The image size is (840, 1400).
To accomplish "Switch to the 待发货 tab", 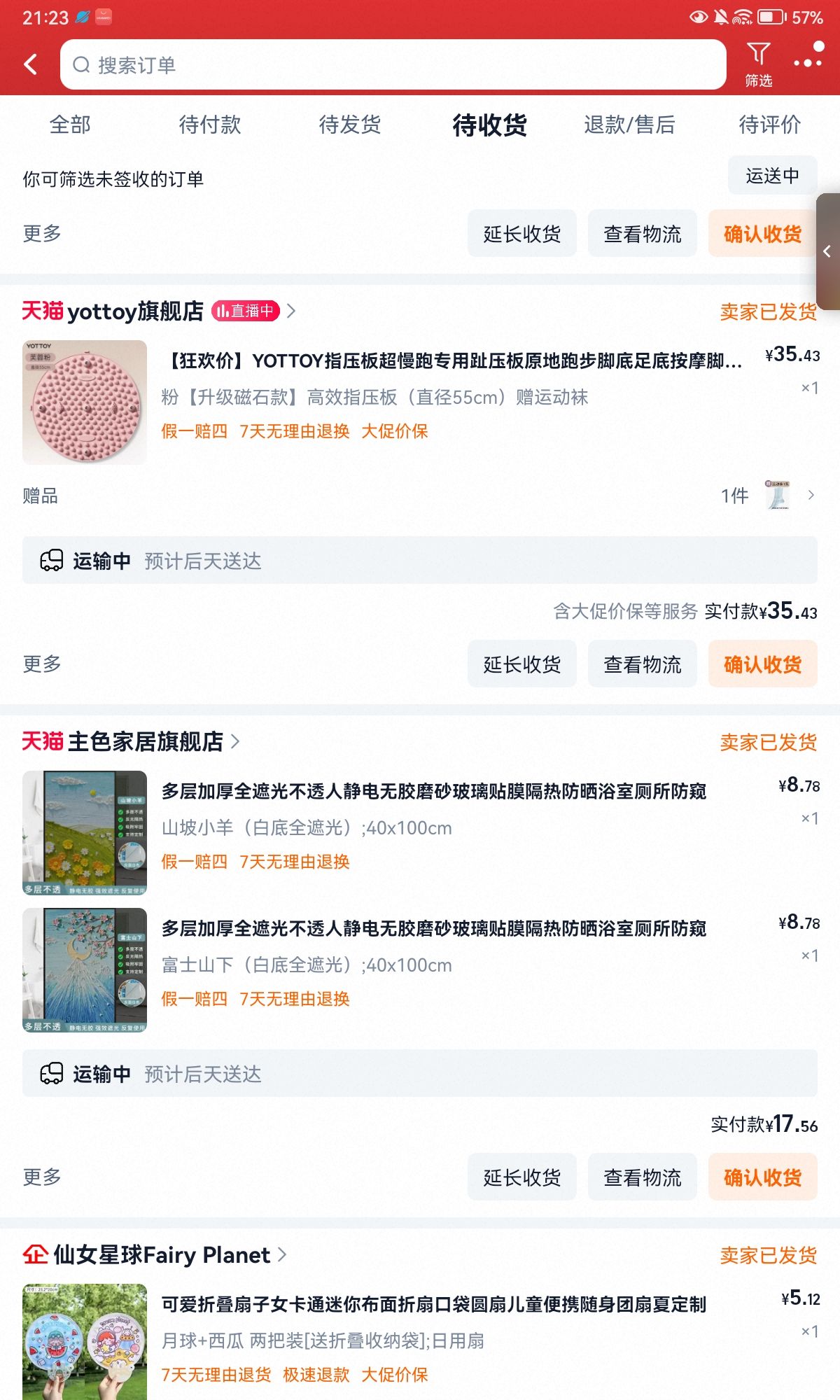I will [x=350, y=125].
